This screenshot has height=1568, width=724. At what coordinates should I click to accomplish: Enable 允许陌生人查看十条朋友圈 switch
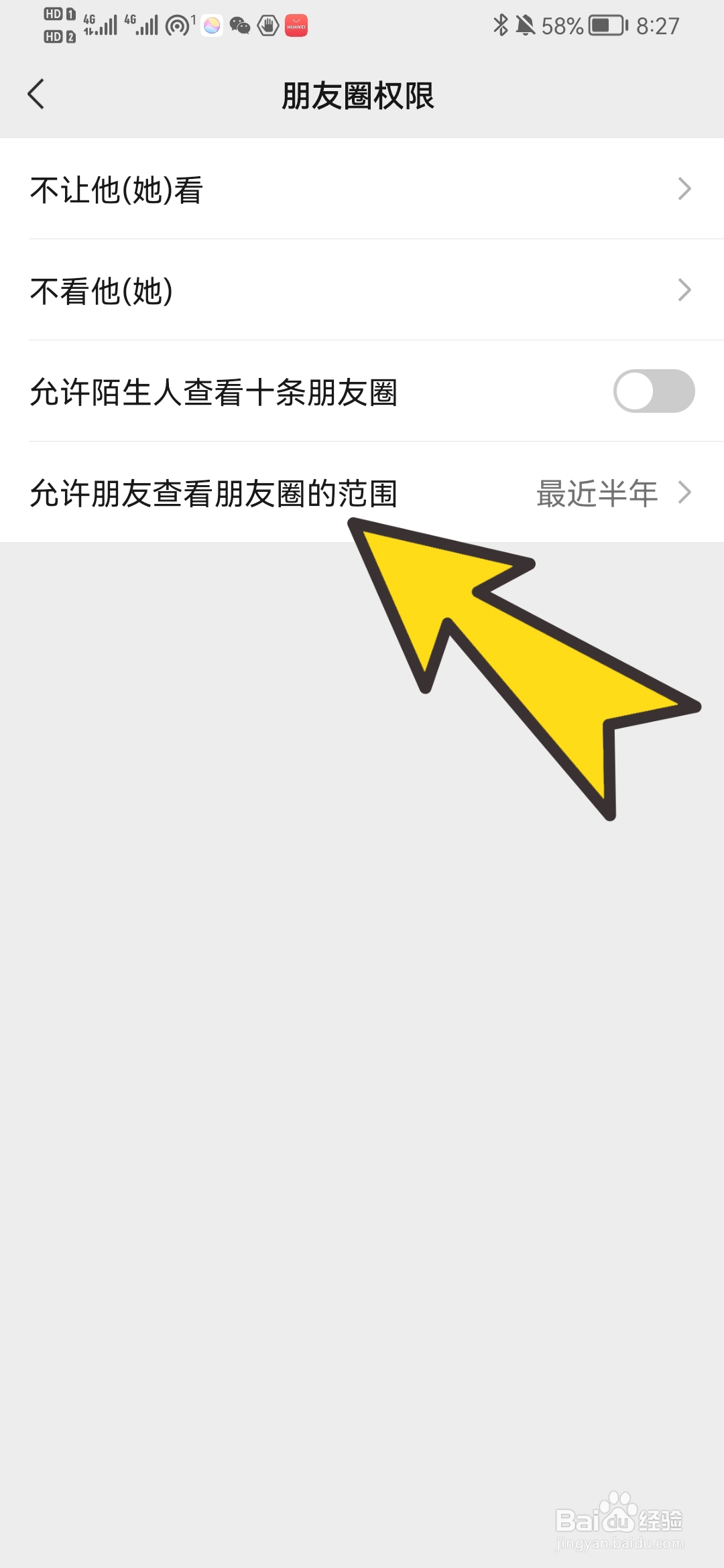[654, 391]
